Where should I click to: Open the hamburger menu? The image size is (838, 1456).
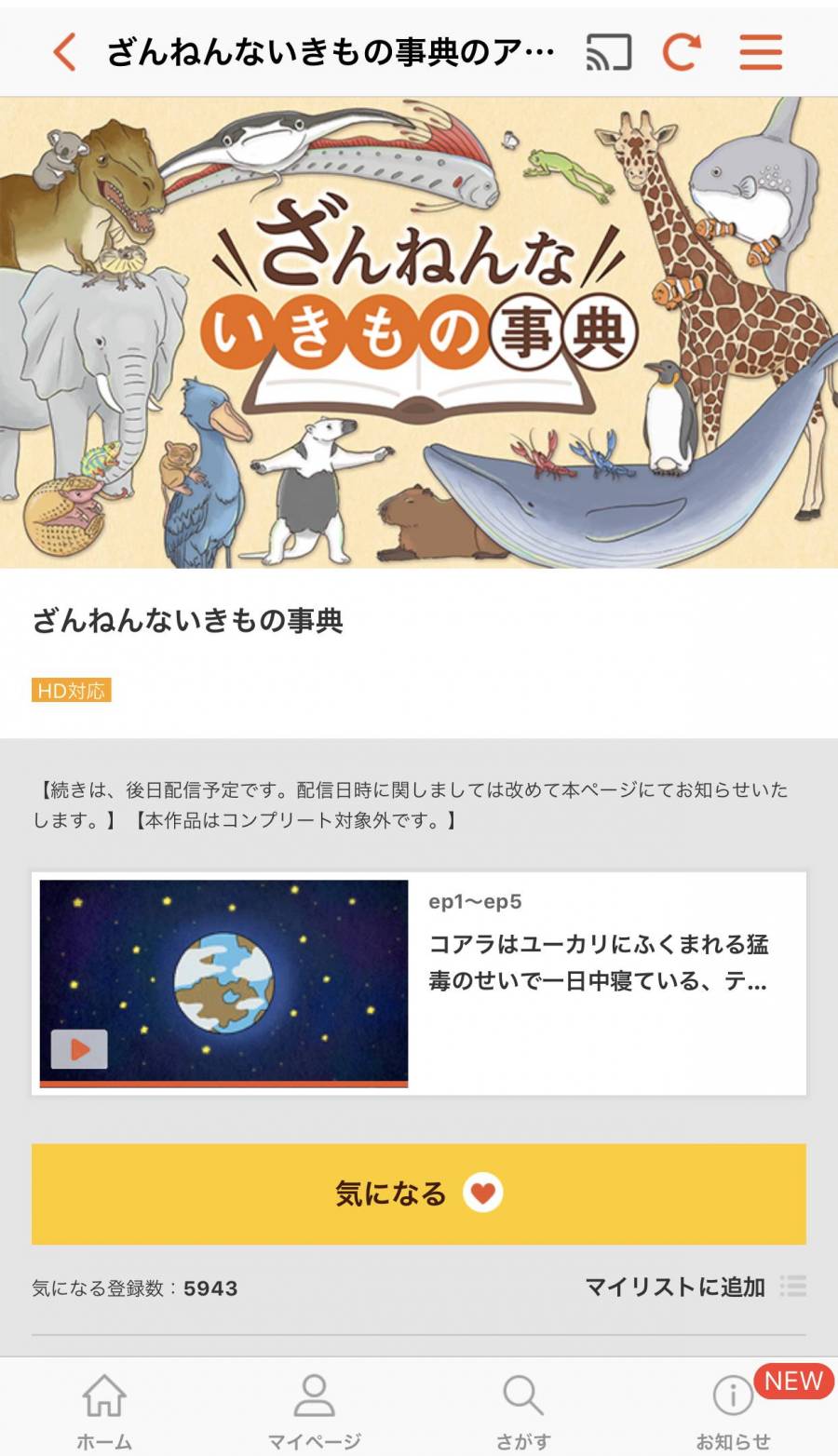pyautogui.click(x=761, y=52)
